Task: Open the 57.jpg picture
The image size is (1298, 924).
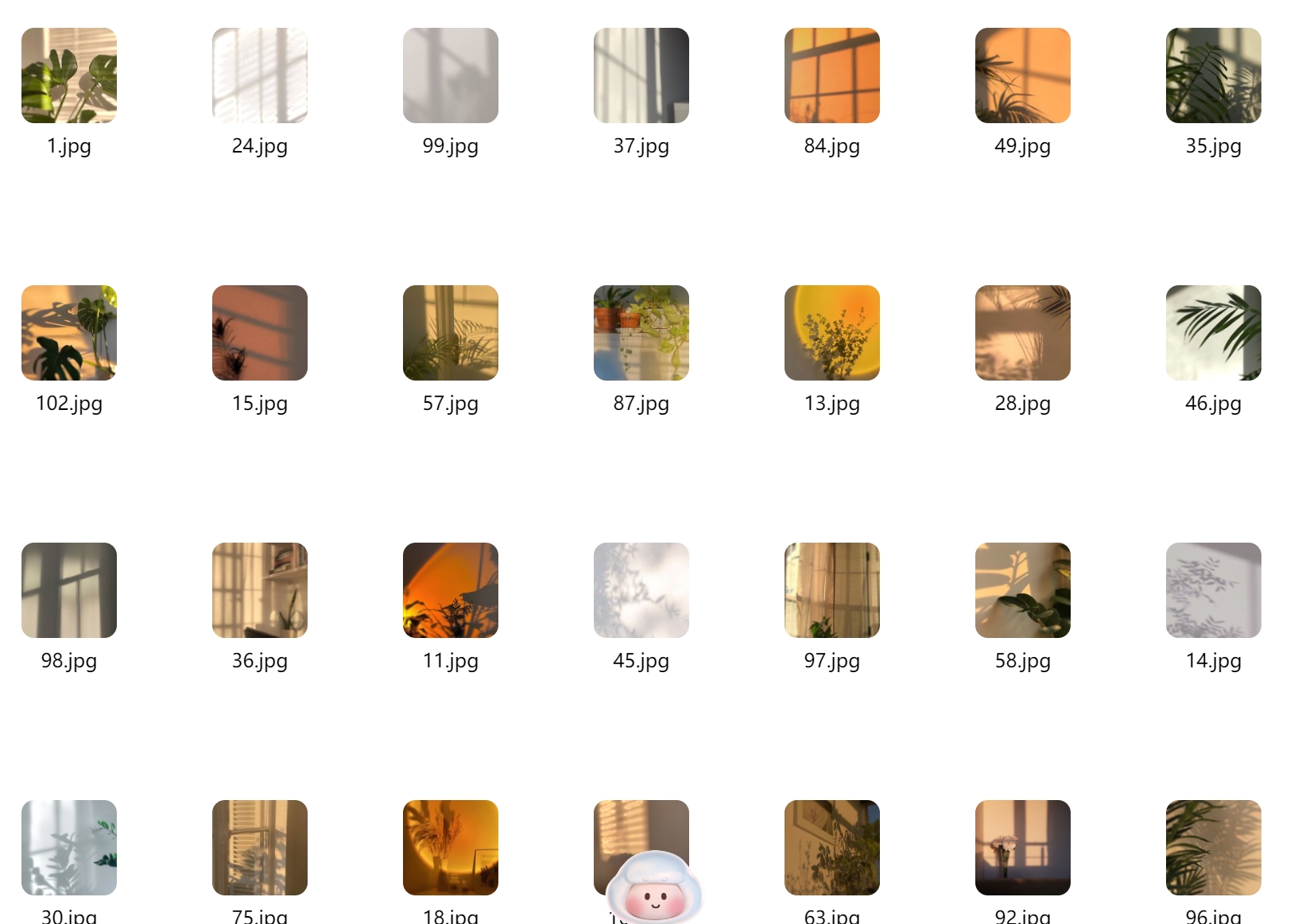Action: pos(451,333)
